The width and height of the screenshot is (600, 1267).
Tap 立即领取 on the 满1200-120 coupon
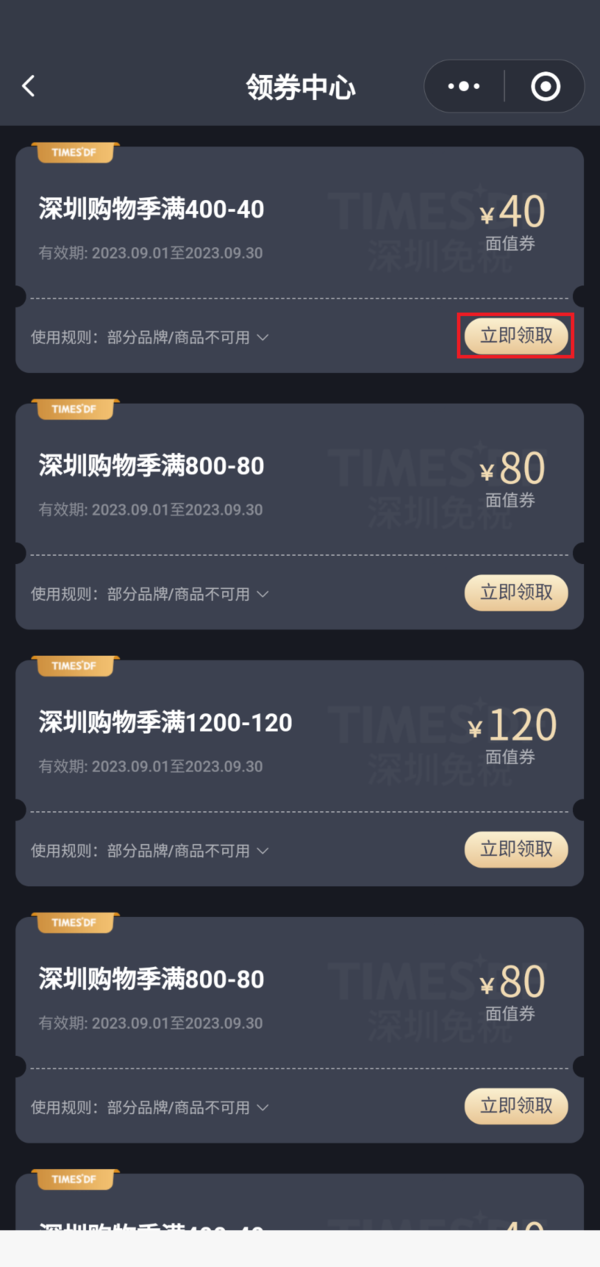pyautogui.click(x=516, y=850)
